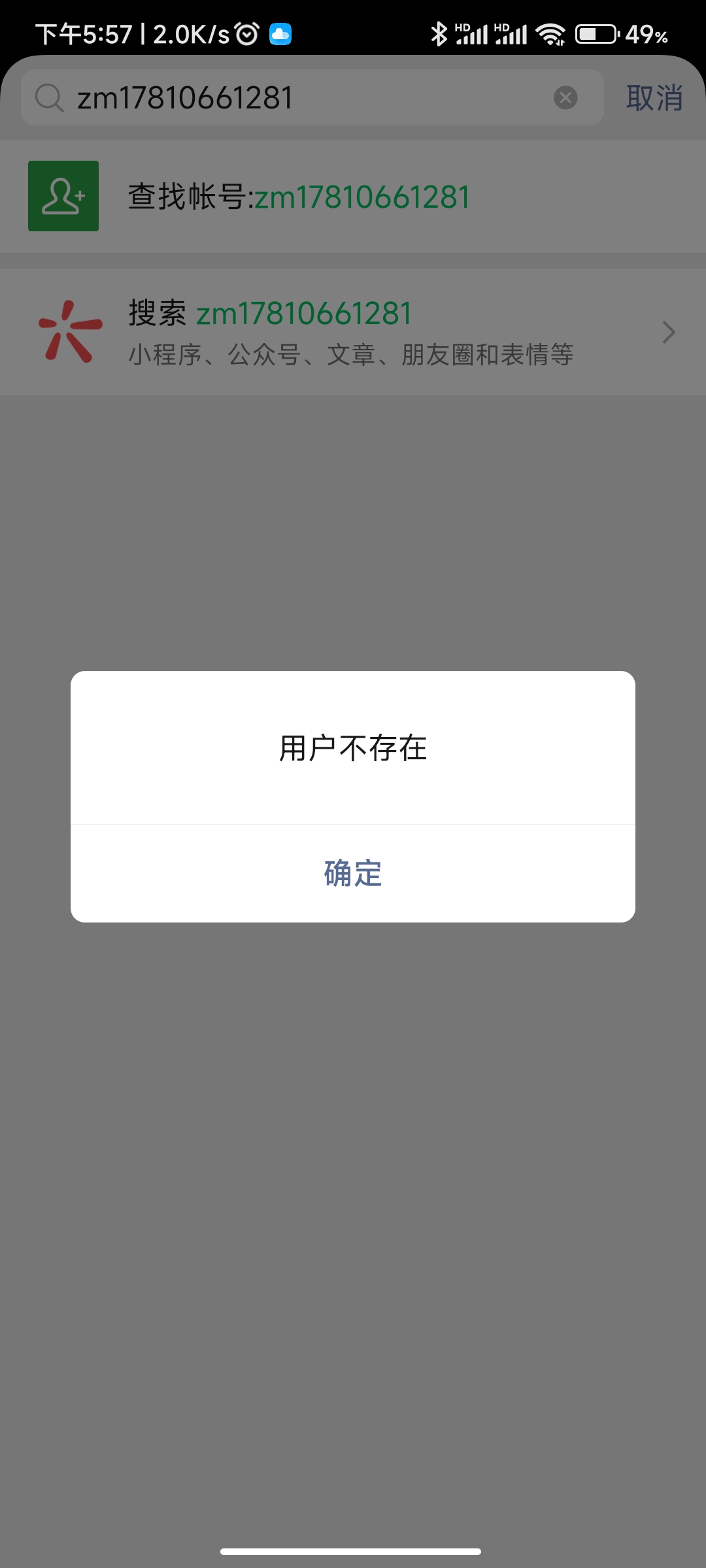
Task: Open 搜索 zm17810661281 for mini programs and articles
Action: (353, 332)
